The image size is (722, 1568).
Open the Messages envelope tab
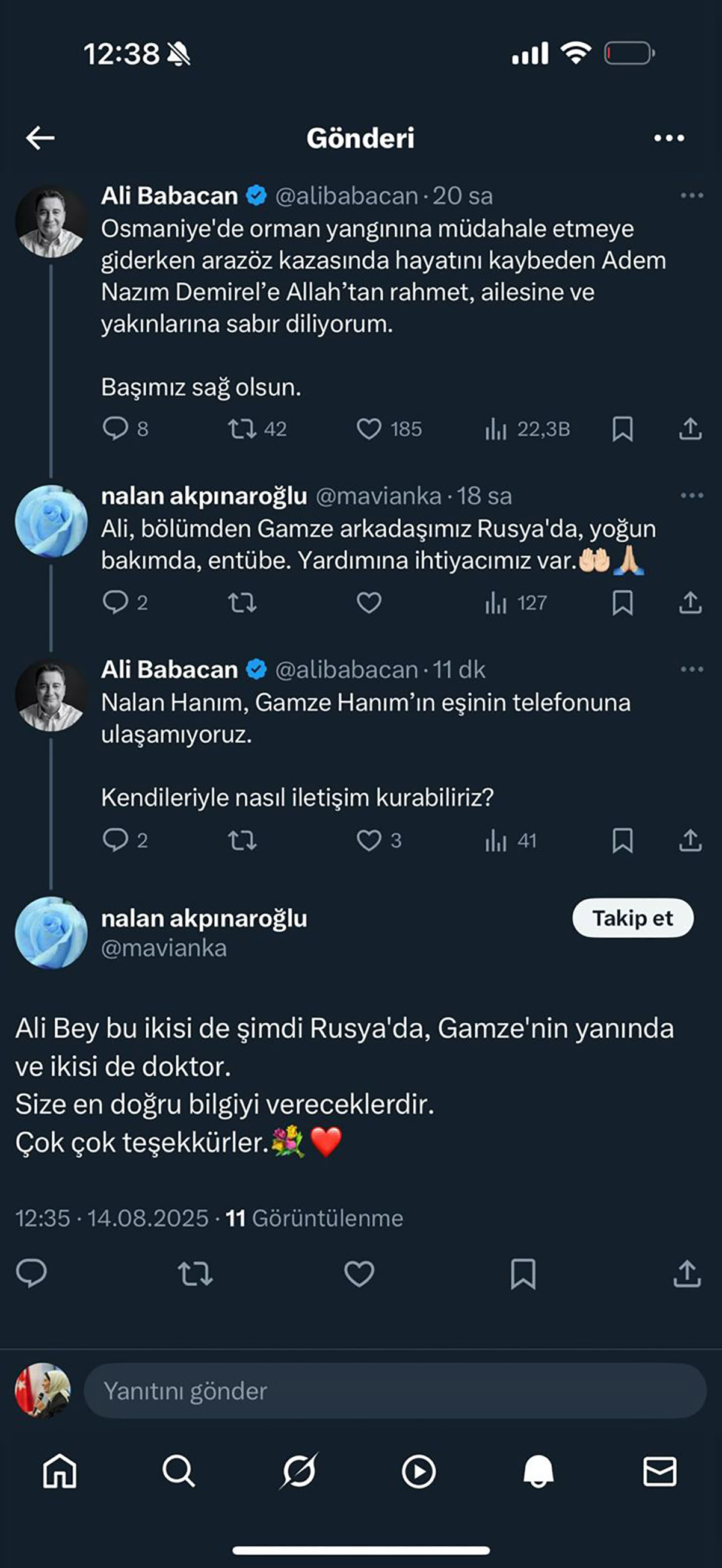[659, 1472]
